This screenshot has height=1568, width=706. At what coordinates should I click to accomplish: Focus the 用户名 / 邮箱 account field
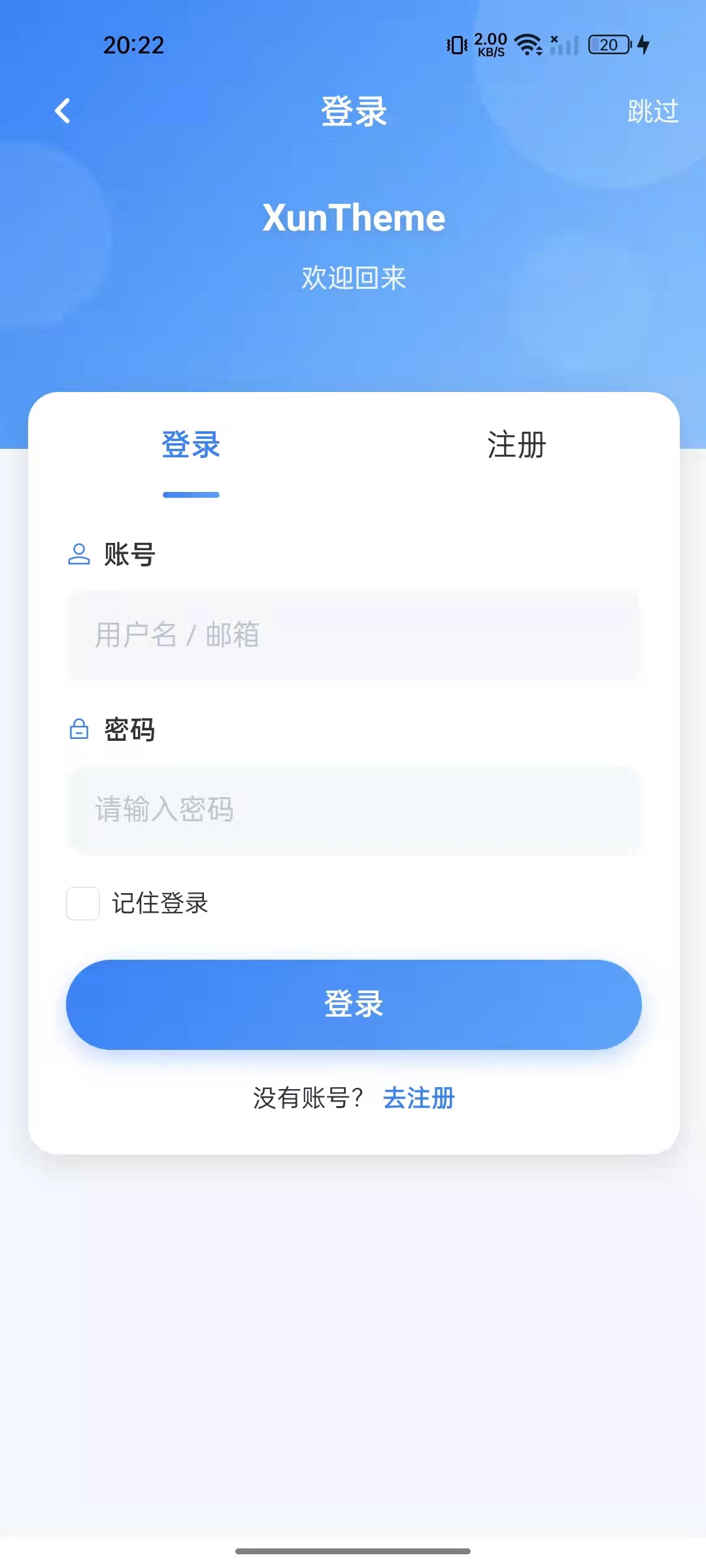(x=353, y=635)
